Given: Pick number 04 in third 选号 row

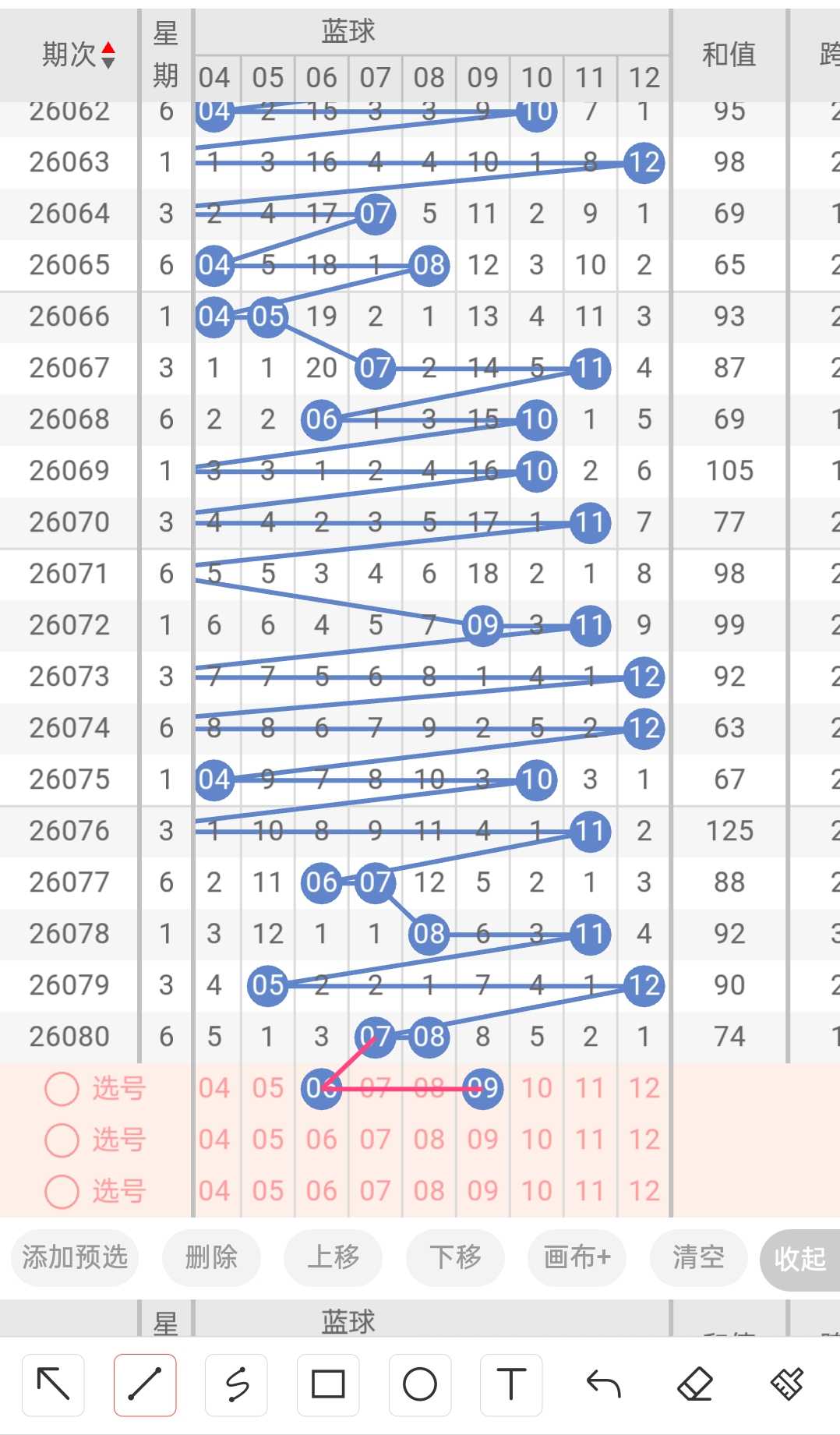Looking at the screenshot, I should pyautogui.click(x=214, y=1191).
